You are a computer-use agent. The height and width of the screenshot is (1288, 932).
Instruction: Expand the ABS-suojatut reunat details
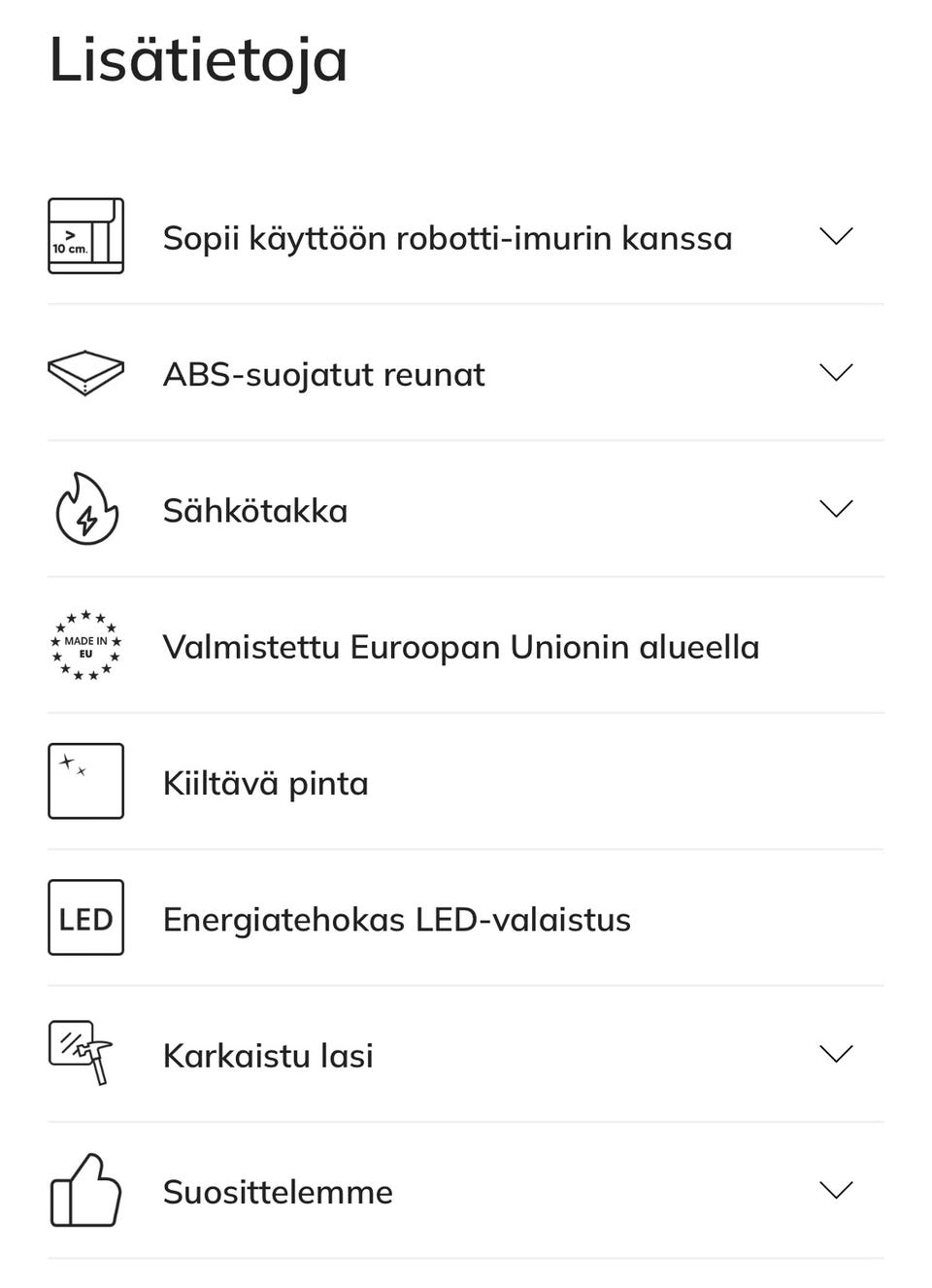click(x=835, y=372)
